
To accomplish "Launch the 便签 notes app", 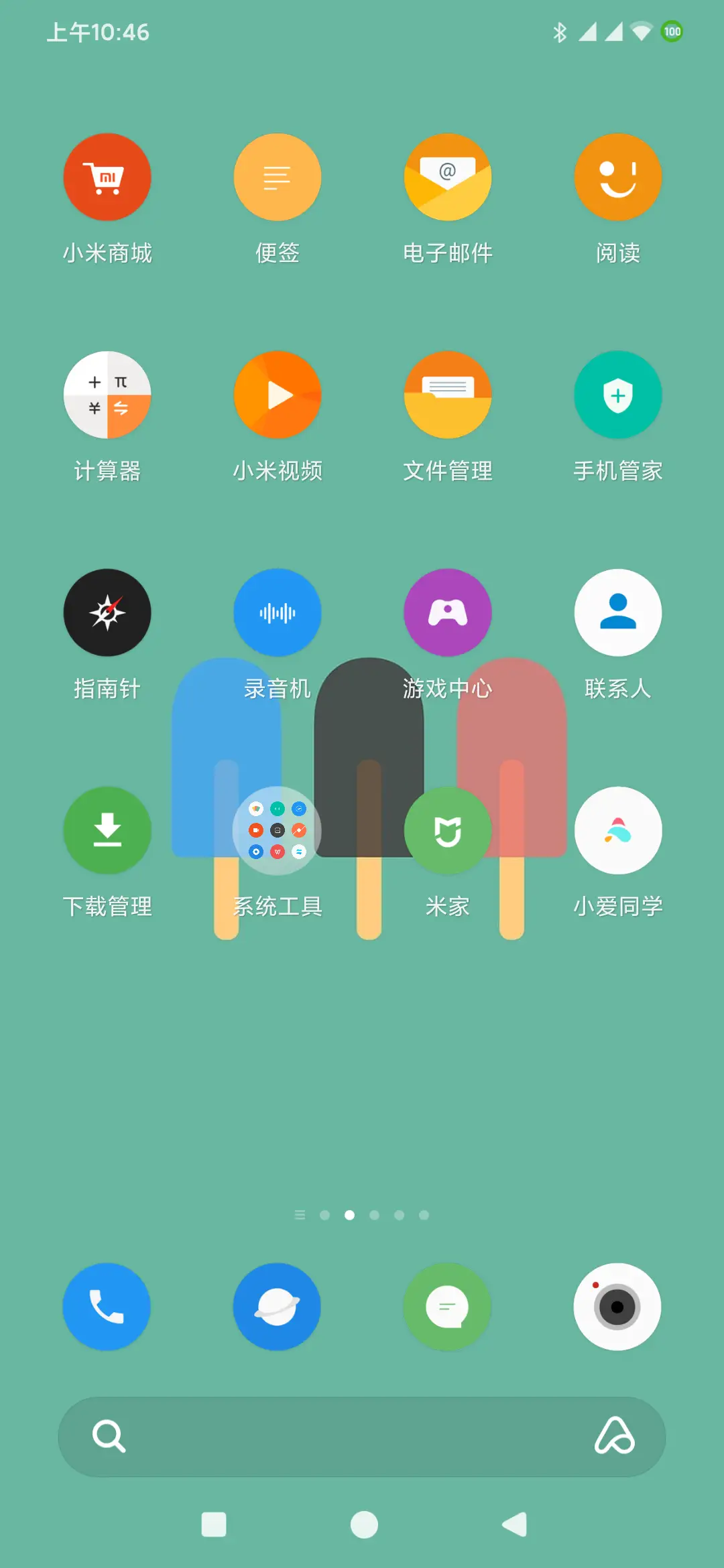I will pos(278,177).
